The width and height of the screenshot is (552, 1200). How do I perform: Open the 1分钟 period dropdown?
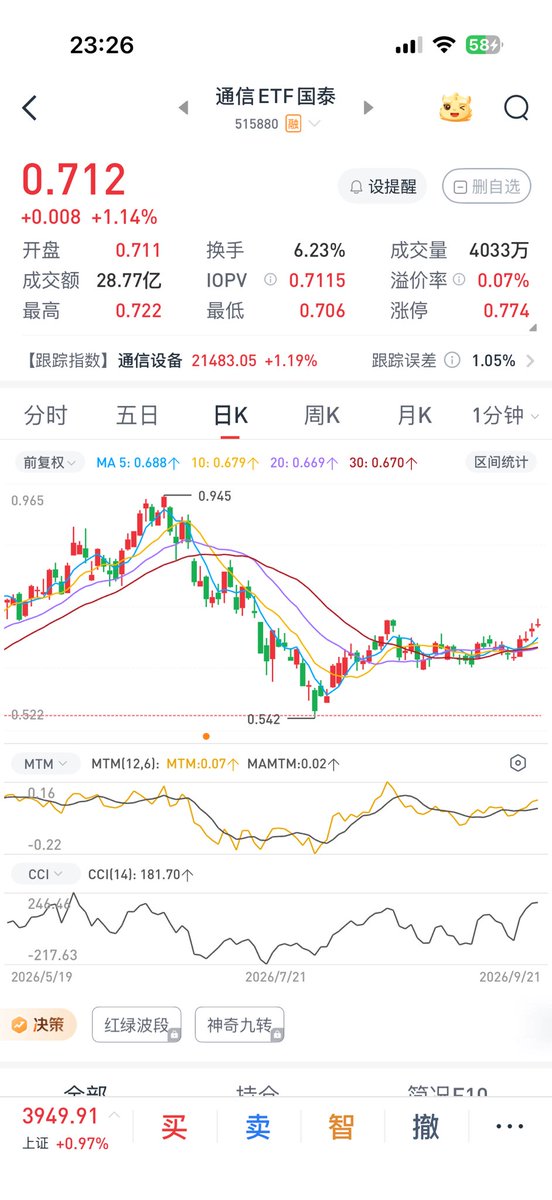505,415
